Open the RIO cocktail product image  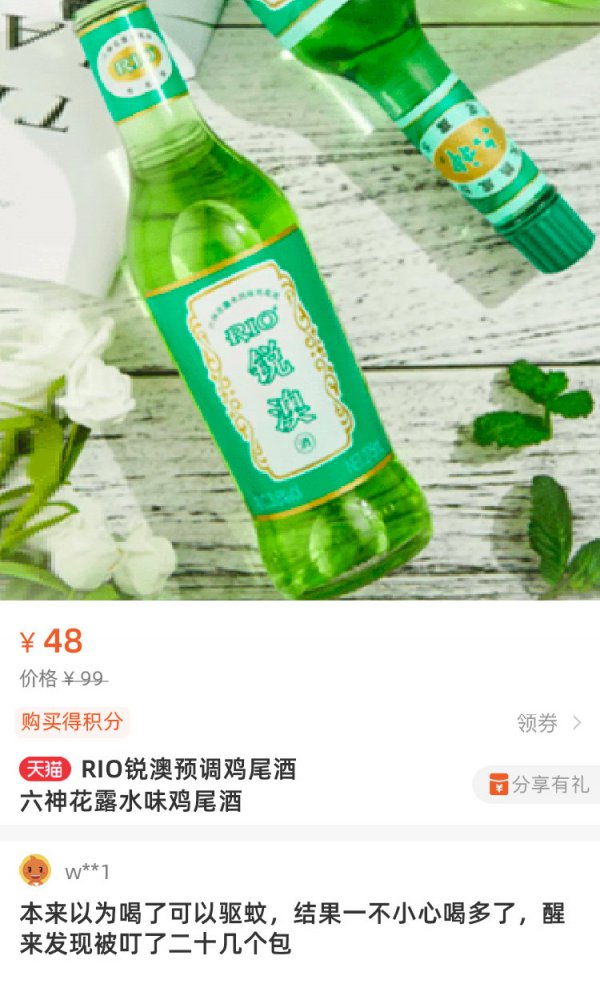300,300
